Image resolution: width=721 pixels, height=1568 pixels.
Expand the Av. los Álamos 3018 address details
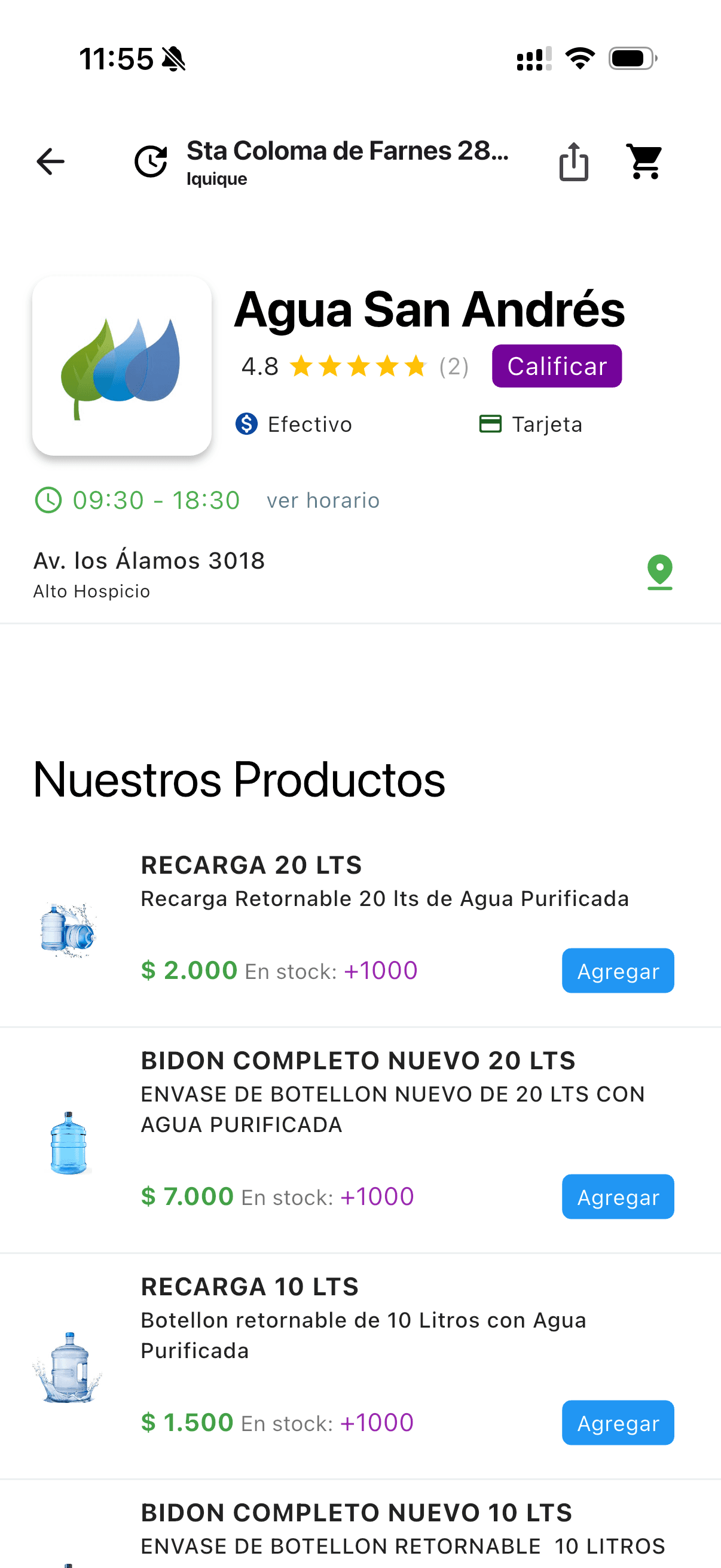[x=149, y=560]
